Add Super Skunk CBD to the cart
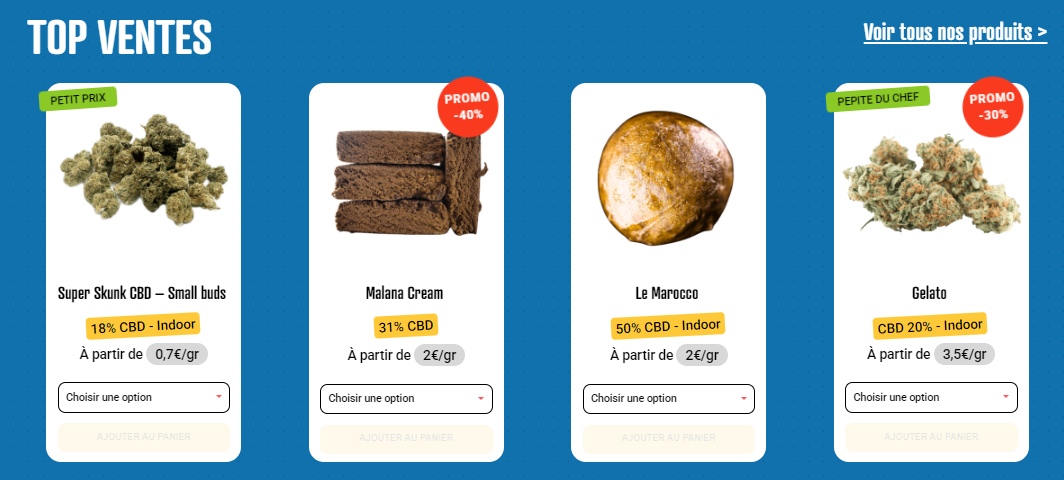Screen dimensions: 1064x480 tap(144, 437)
